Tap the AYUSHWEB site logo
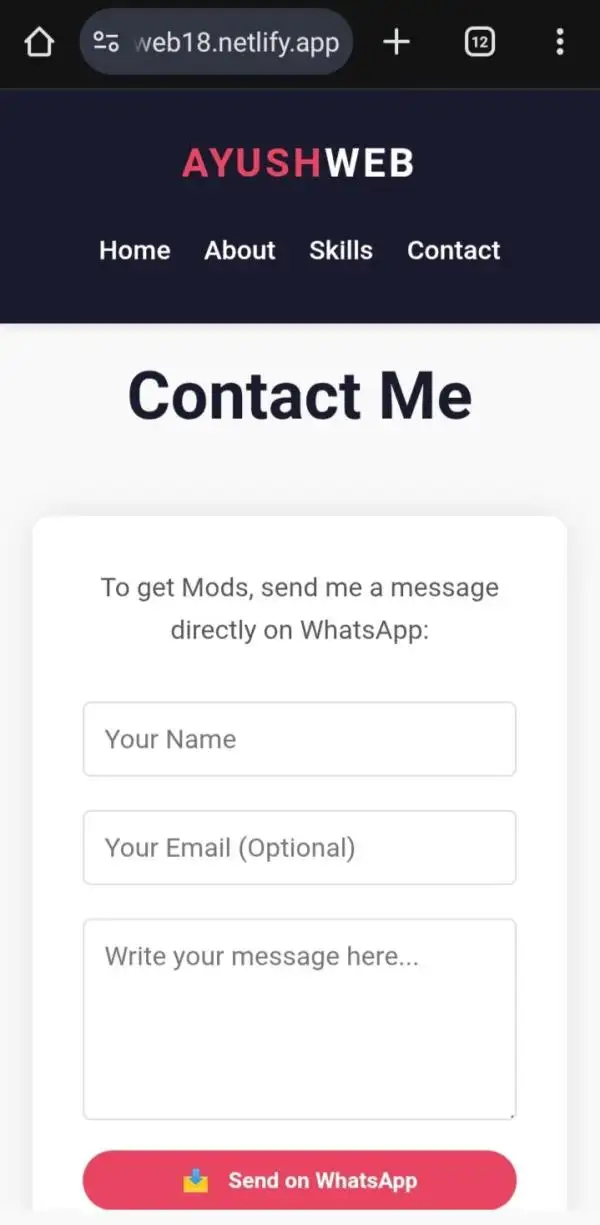The image size is (600, 1225). tap(298, 163)
